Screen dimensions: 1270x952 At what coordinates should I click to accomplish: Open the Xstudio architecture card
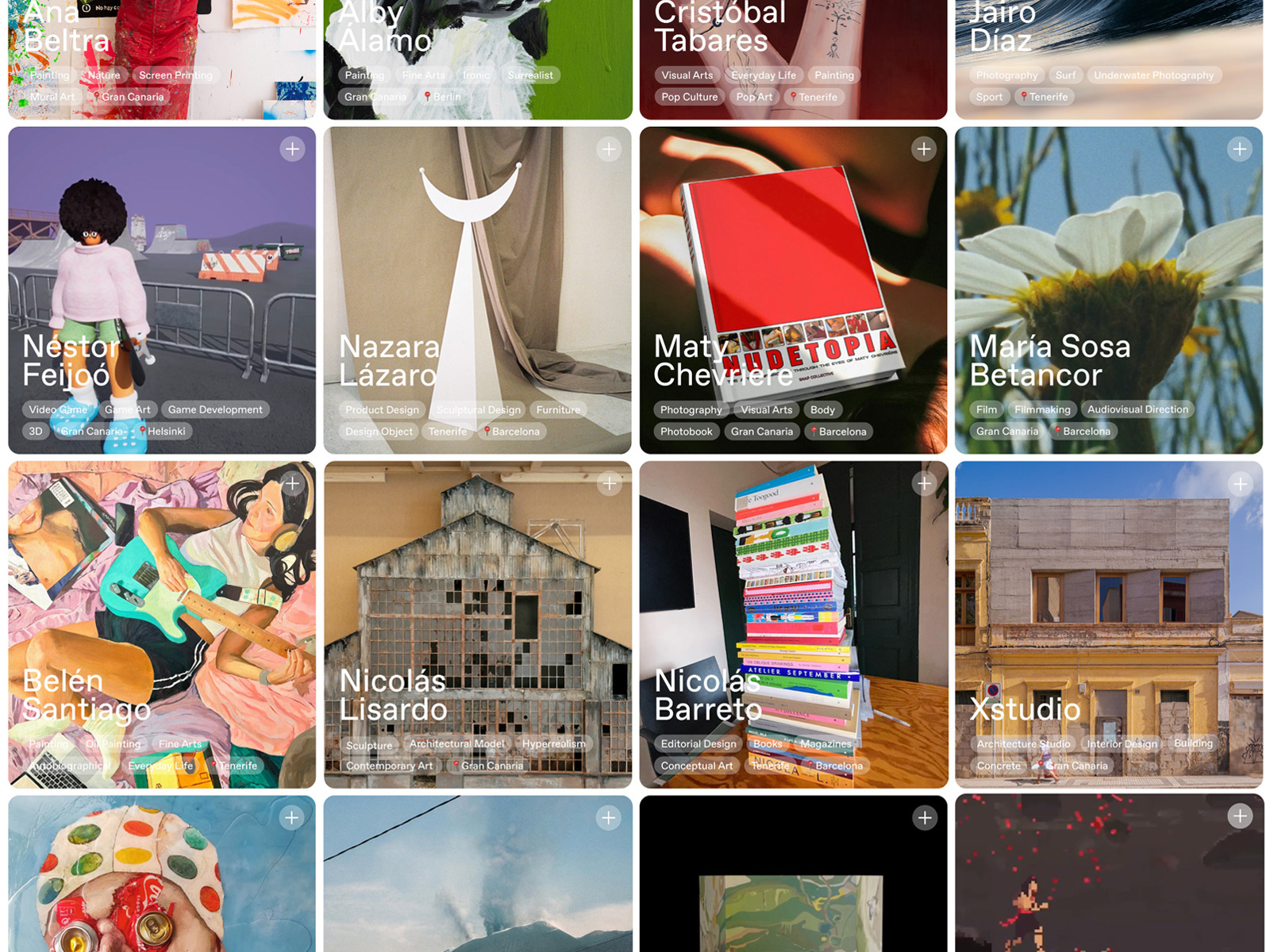click(1109, 603)
